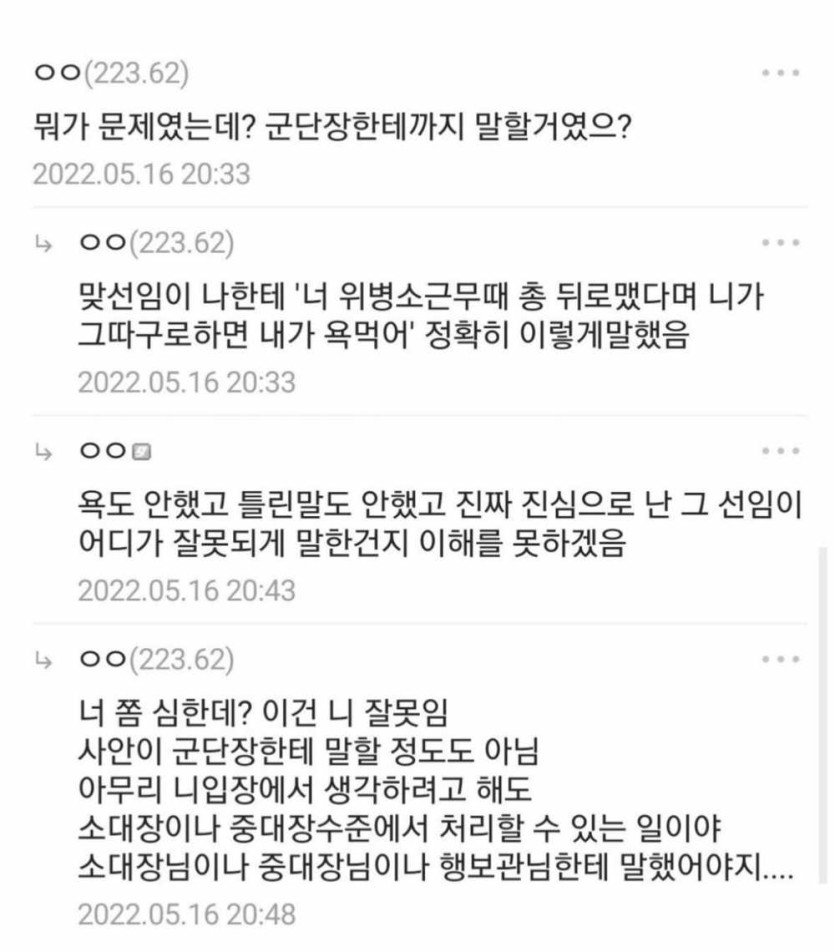Open the options menu for the '뭐가 문제였는데?' comment
The width and height of the screenshot is (835, 952).
pos(780,74)
